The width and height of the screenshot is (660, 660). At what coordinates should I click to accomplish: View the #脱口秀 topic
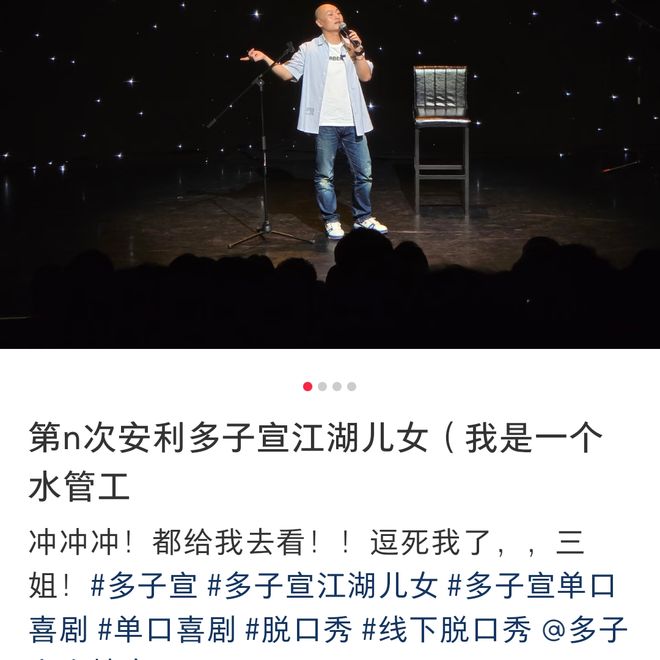298,629
